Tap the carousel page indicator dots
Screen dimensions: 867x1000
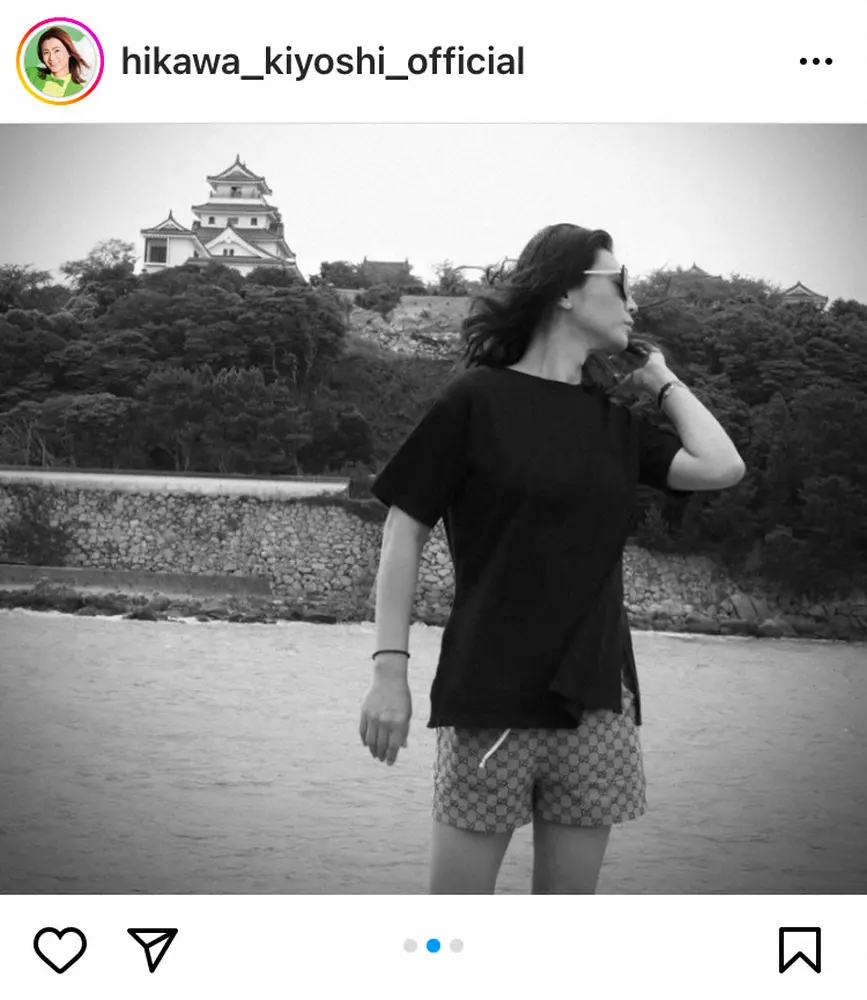[433, 945]
